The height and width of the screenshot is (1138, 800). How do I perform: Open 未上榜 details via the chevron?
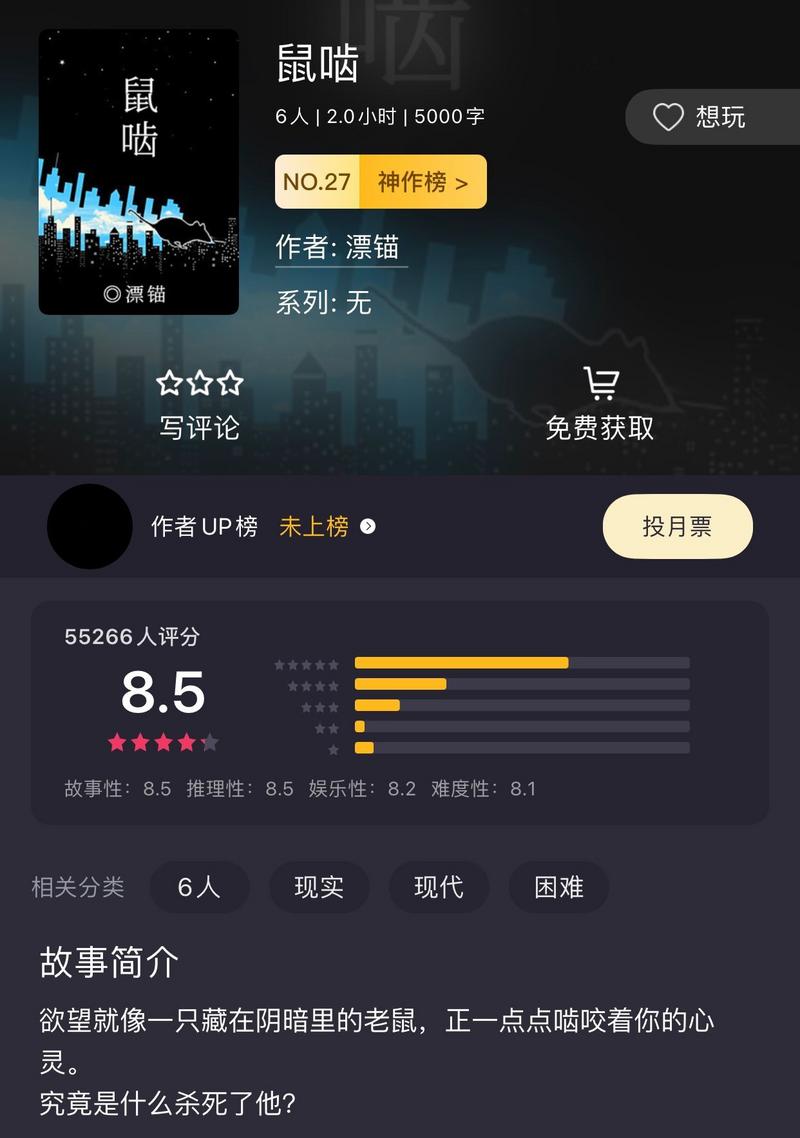(x=366, y=527)
